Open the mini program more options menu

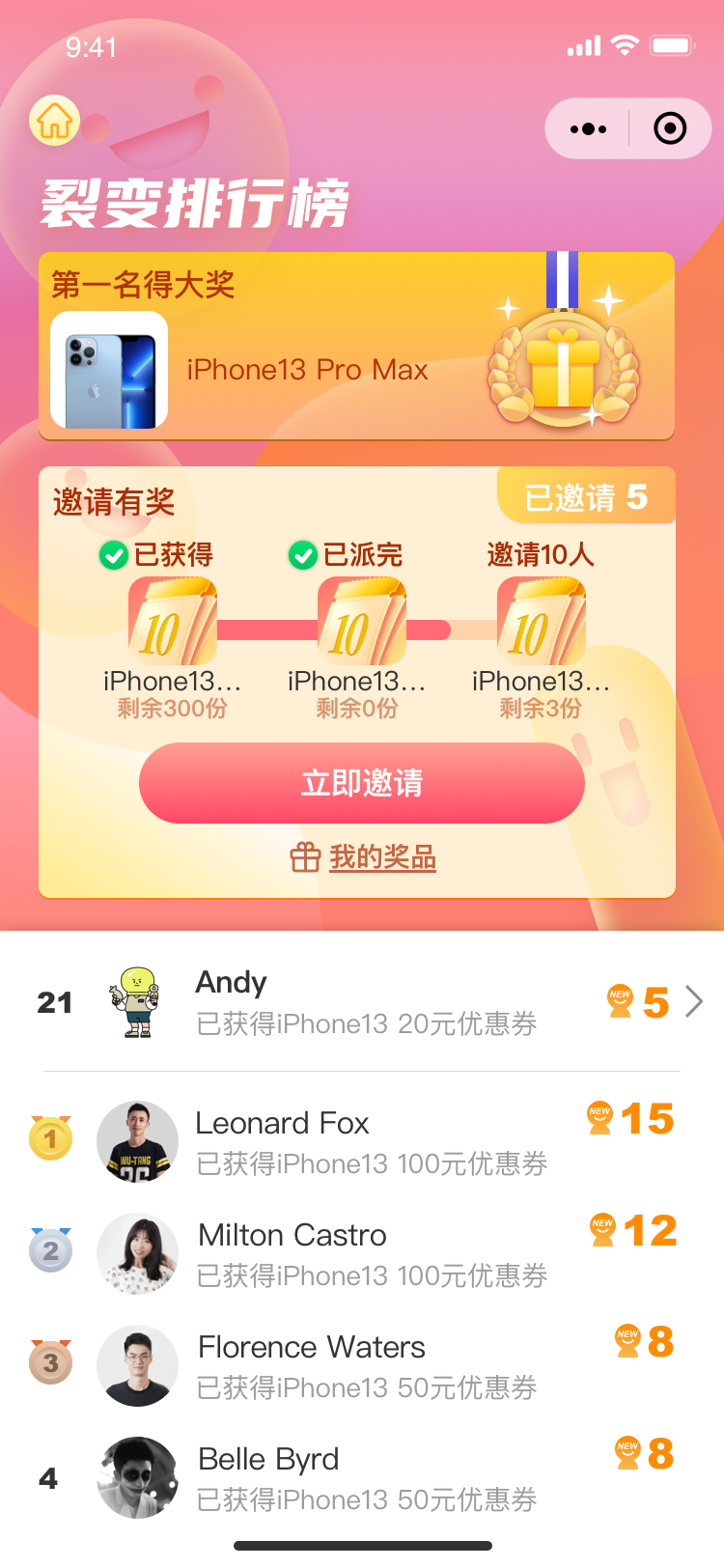[588, 128]
